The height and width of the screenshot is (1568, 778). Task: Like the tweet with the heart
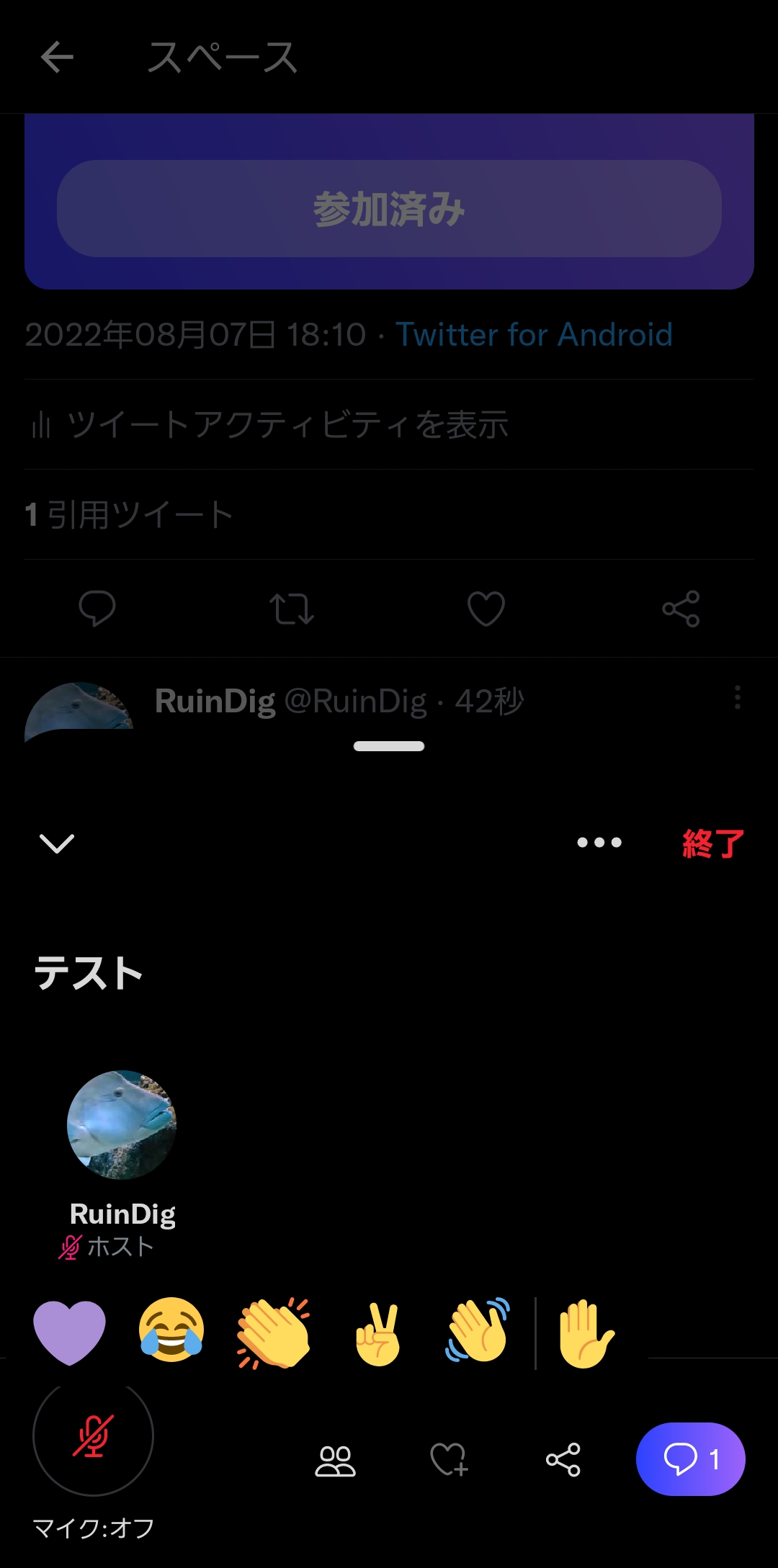pyautogui.click(x=486, y=609)
